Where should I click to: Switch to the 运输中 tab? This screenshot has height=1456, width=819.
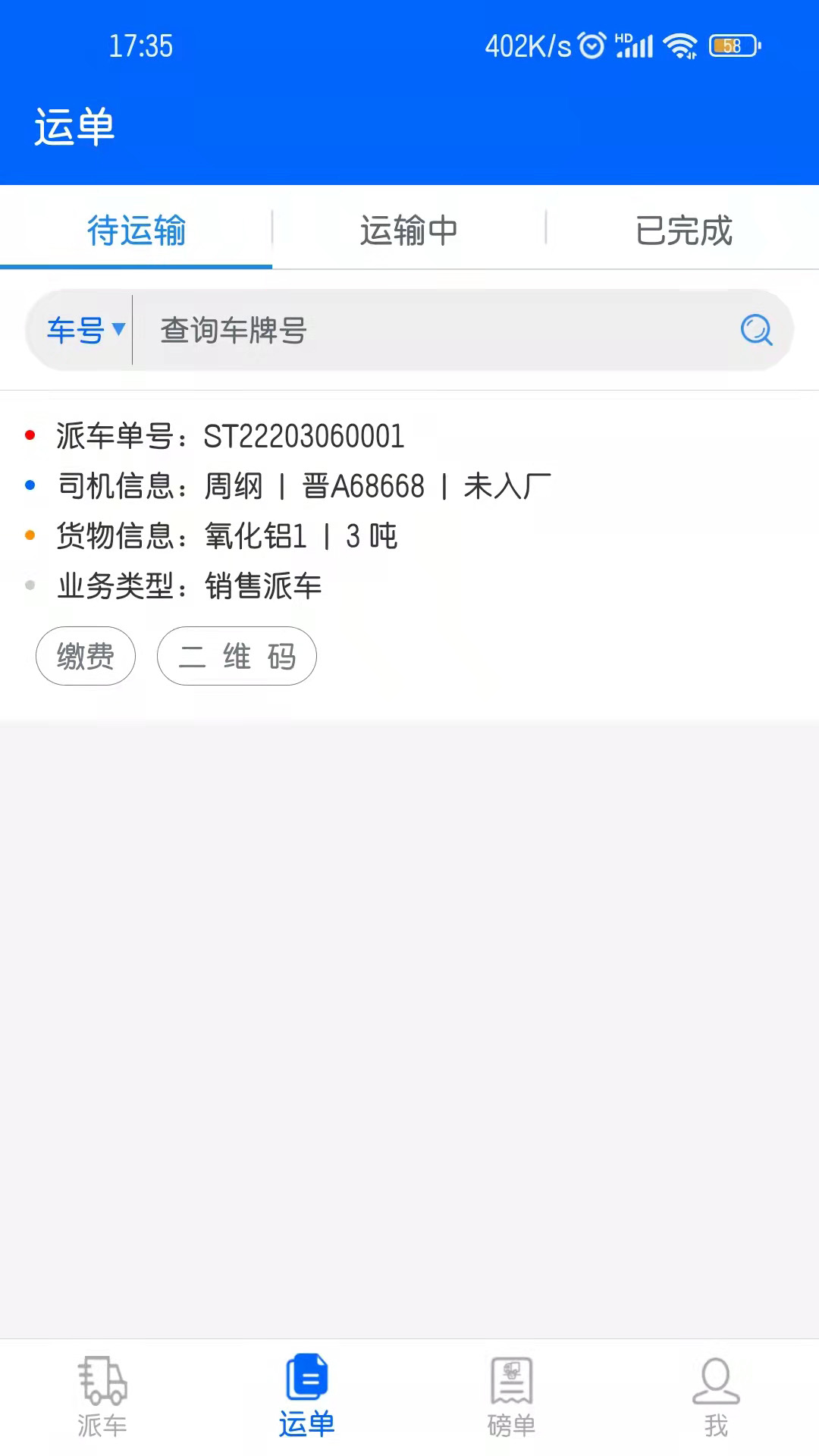click(409, 230)
